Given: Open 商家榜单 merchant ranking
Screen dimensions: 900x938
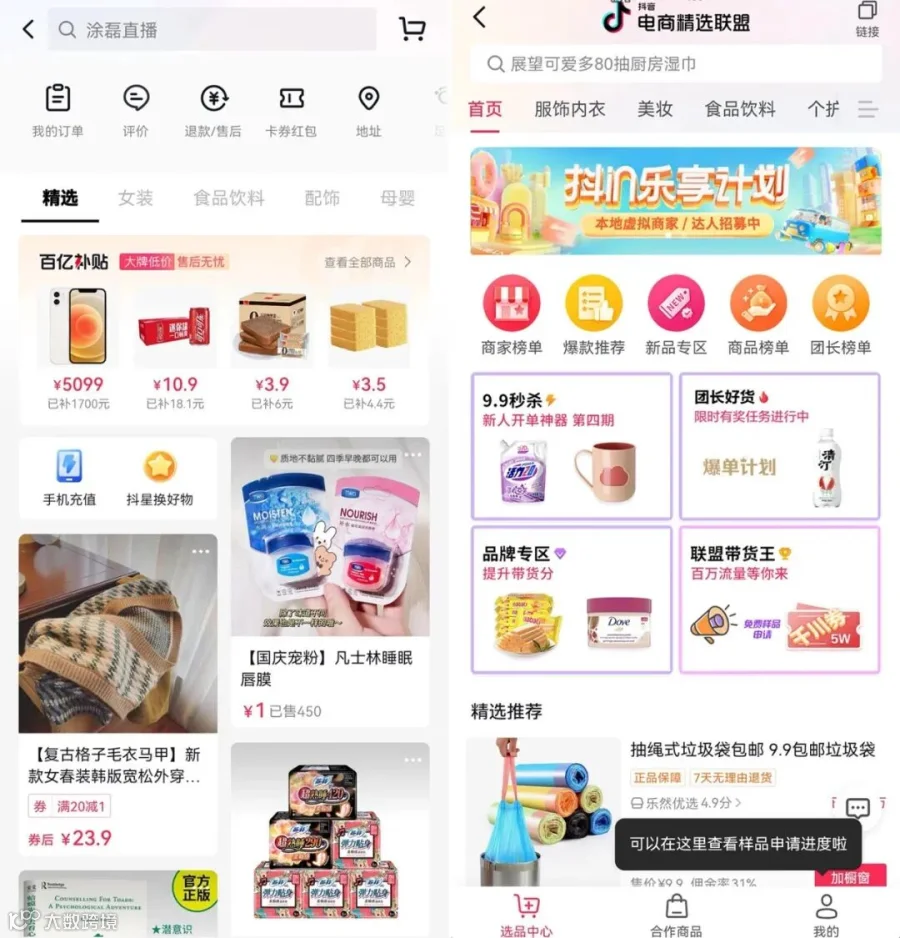Looking at the screenshot, I should click(512, 315).
